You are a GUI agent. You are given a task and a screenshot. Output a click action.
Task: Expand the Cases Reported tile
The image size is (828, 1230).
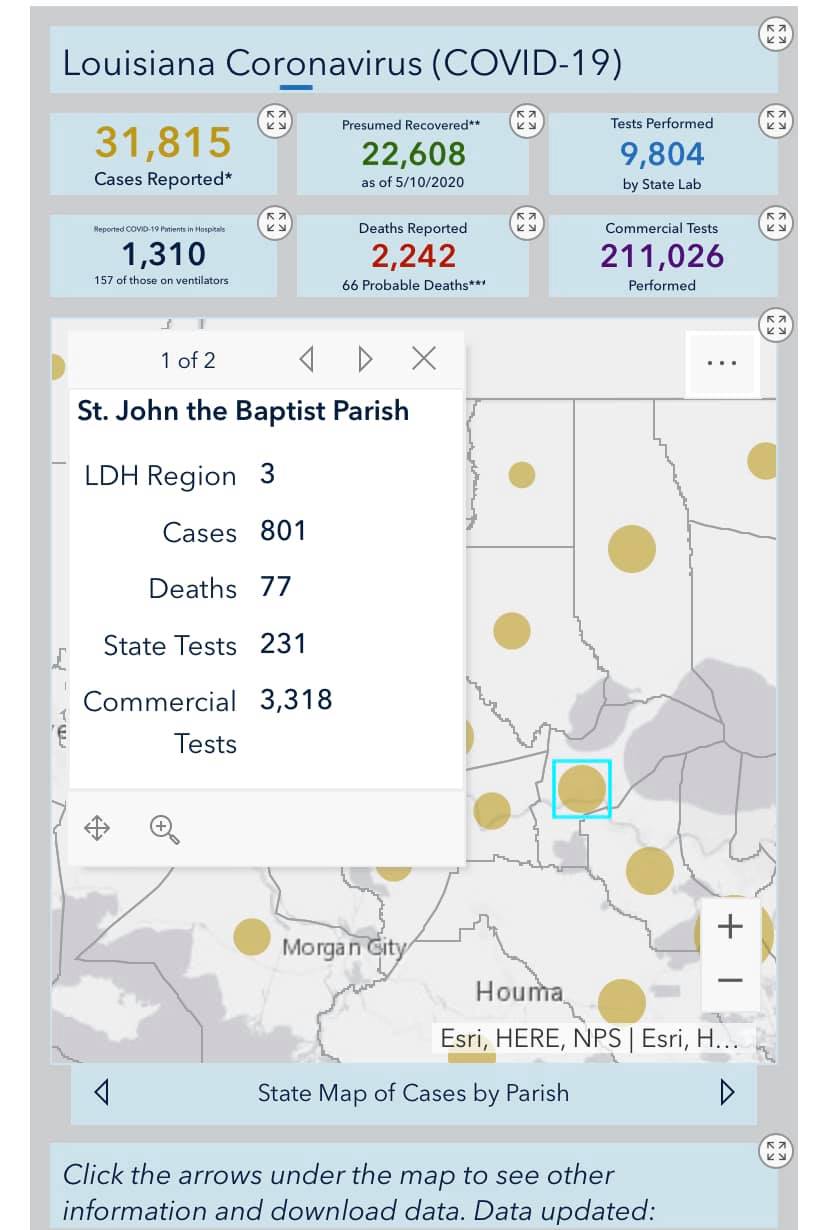[277, 121]
